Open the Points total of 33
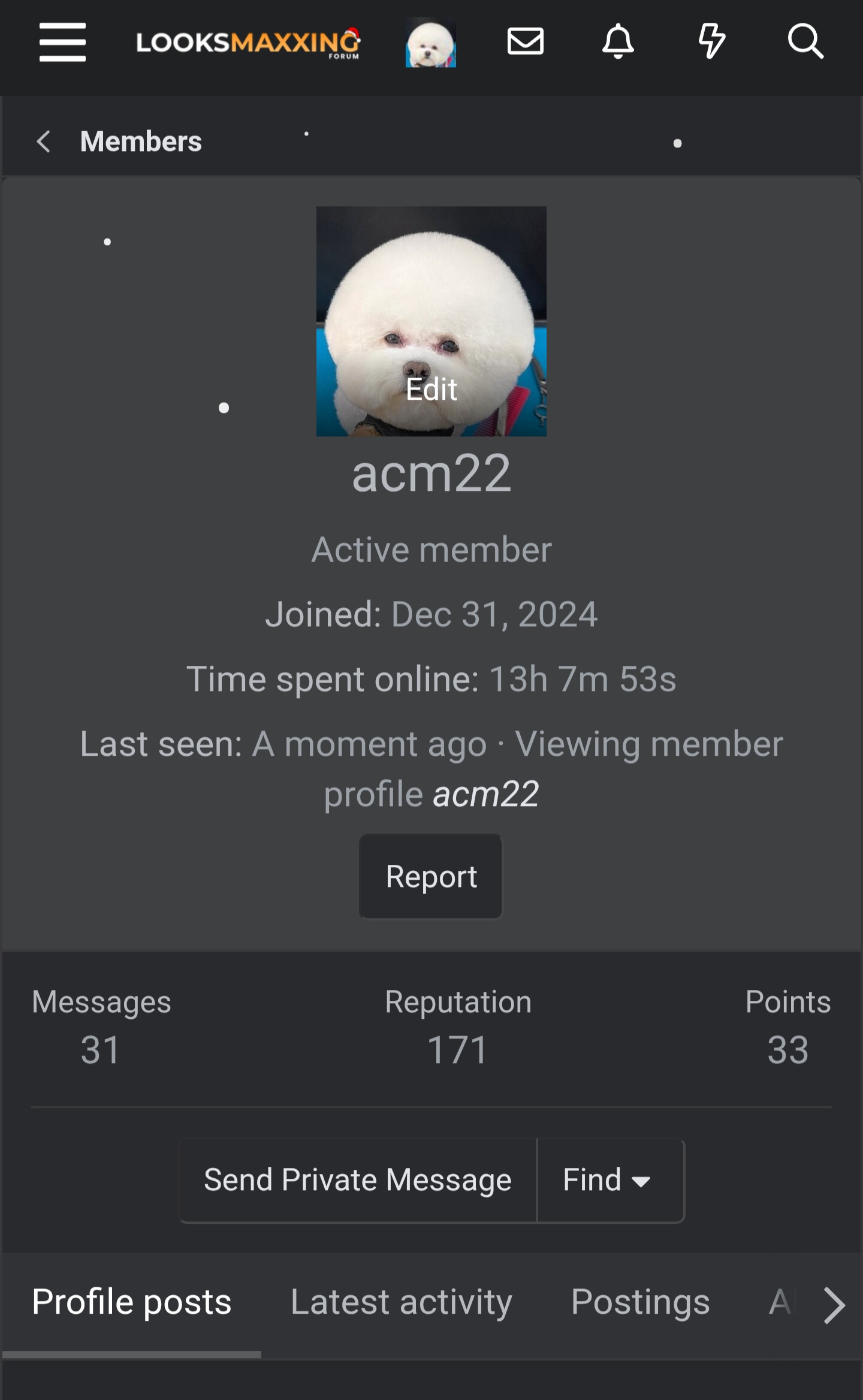863x1400 pixels. coord(787,1049)
